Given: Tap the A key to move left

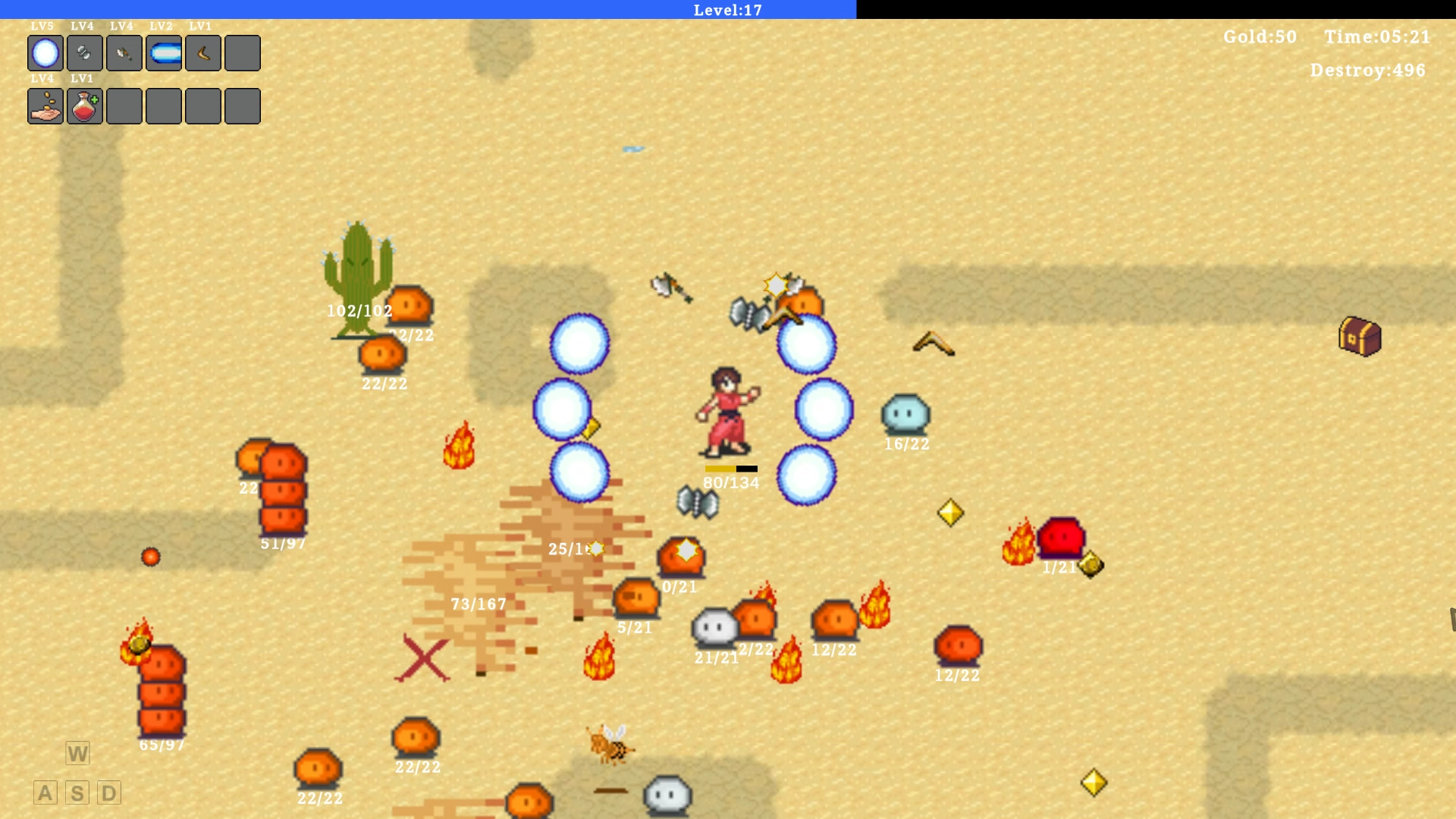Looking at the screenshot, I should (45, 793).
